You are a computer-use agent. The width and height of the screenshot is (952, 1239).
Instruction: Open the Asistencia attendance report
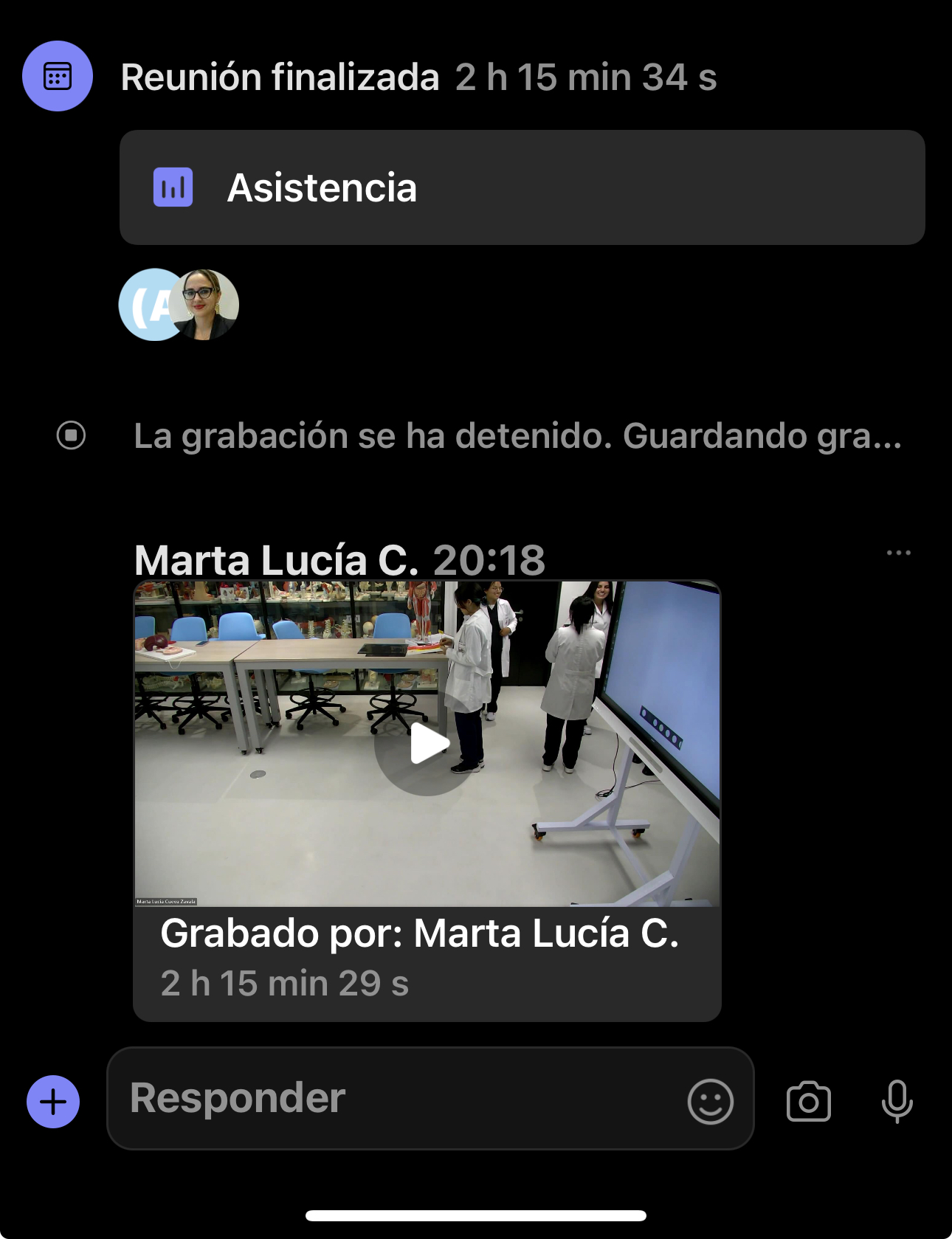(x=521, y=187)
